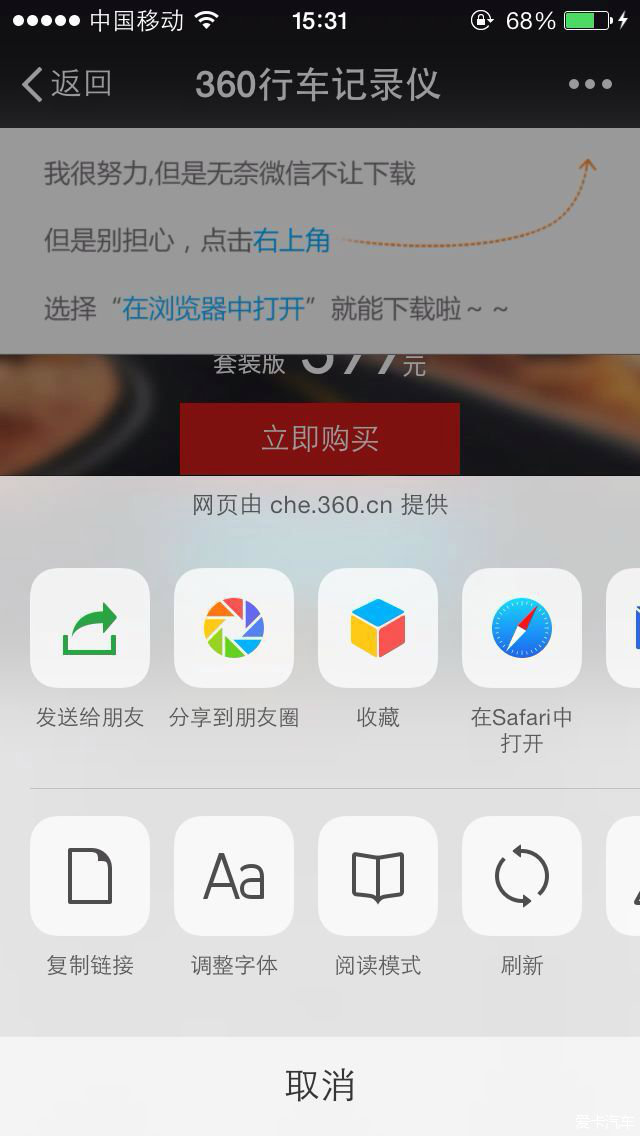
Task: Open 调整字体 font adjustment
Action: (234, 876)
